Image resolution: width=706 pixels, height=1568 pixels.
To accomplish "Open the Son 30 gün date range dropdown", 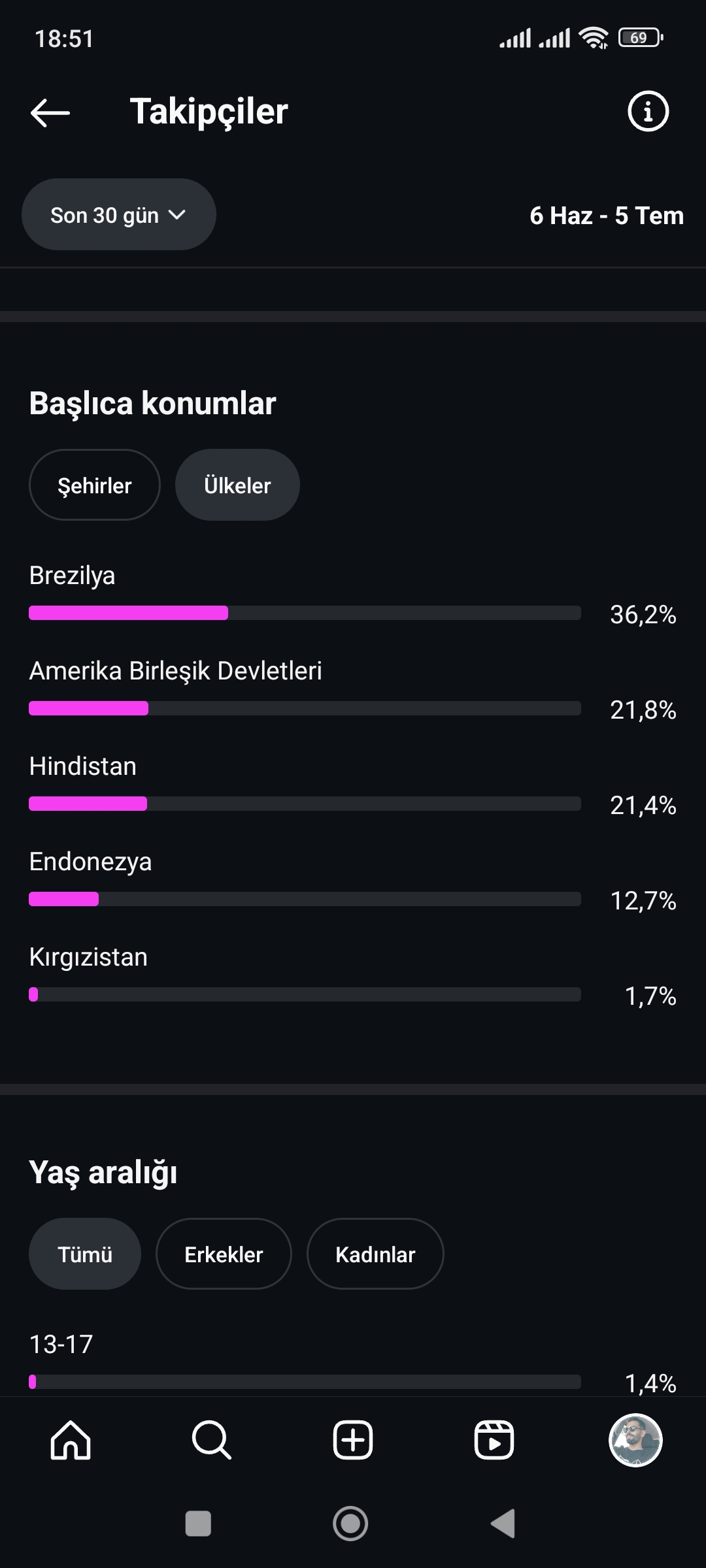I will (119, 214).
